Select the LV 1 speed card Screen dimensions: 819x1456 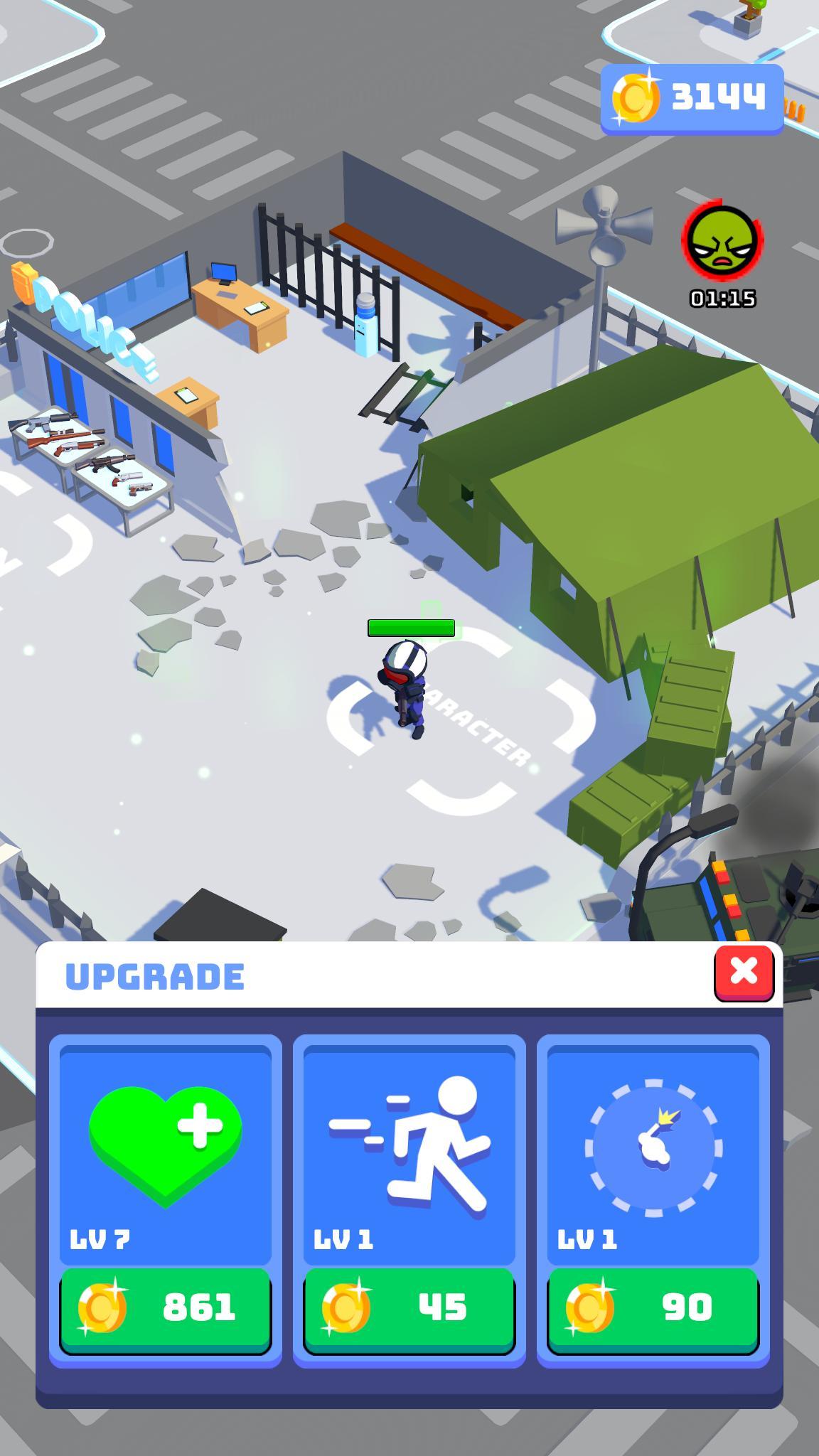coord(409,1180)
